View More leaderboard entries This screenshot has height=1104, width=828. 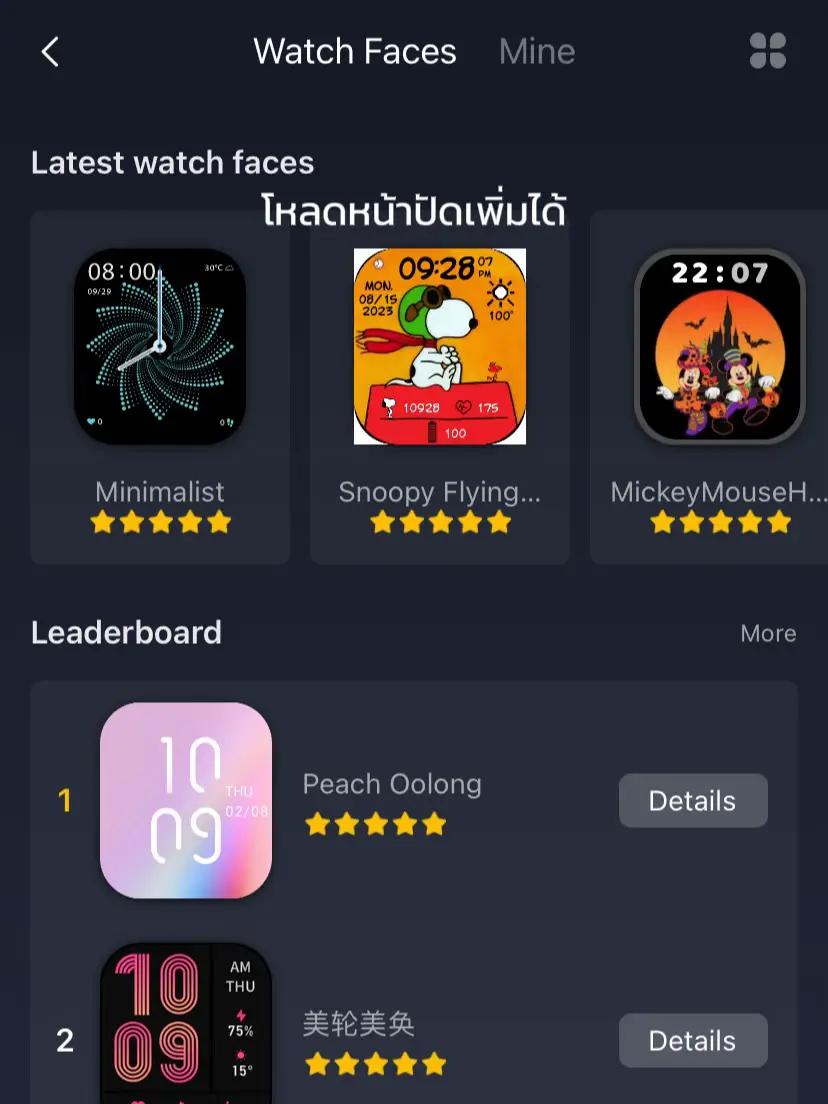point(768,633)
